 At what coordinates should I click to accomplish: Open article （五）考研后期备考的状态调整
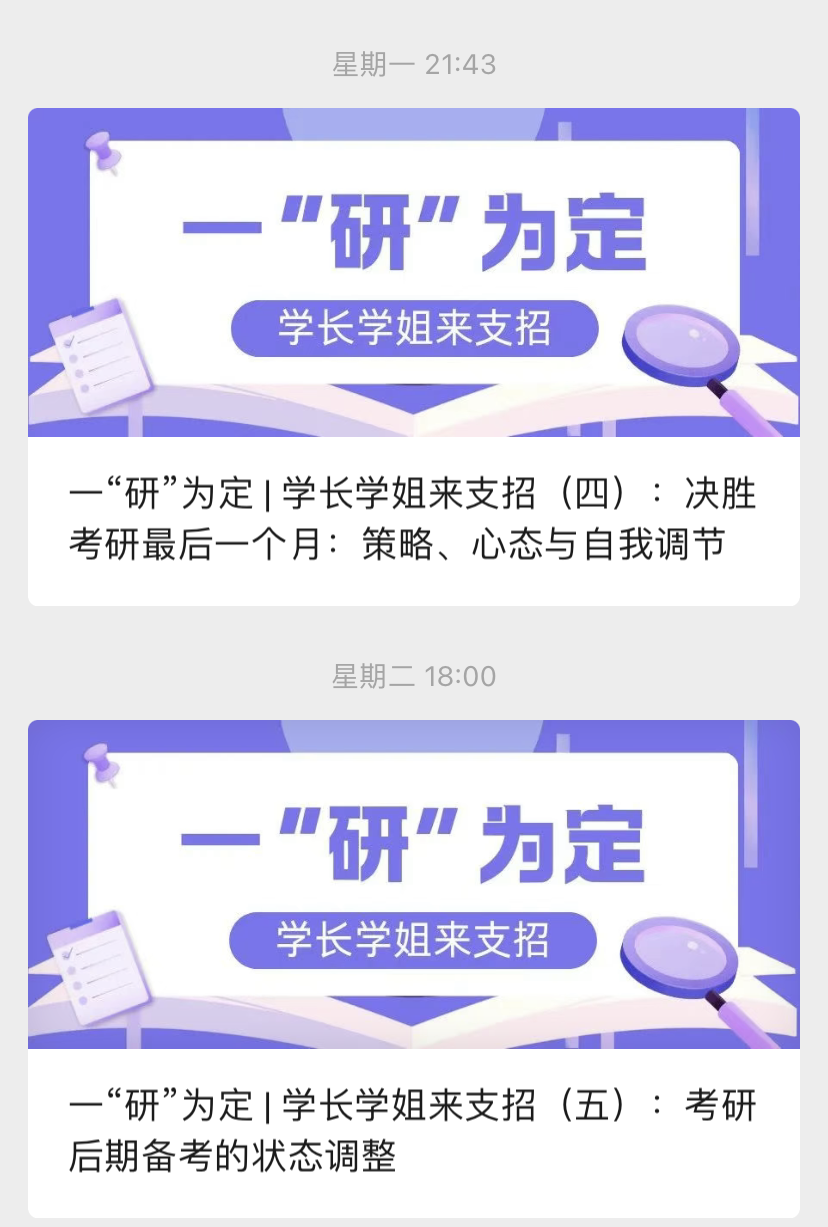tap(413, 1131)
